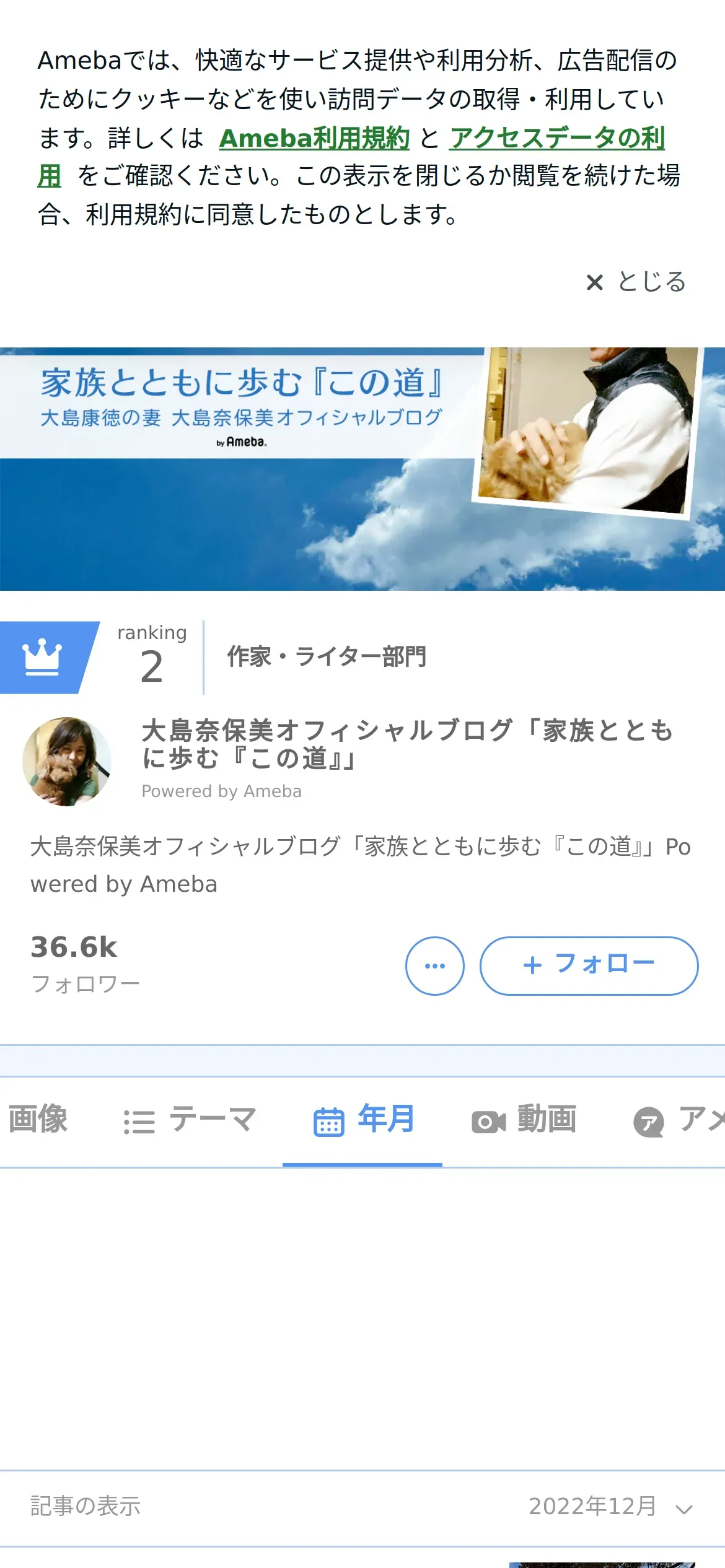Open the アクセスデータの利用 link
The image size is (725, 1568).
557,138
